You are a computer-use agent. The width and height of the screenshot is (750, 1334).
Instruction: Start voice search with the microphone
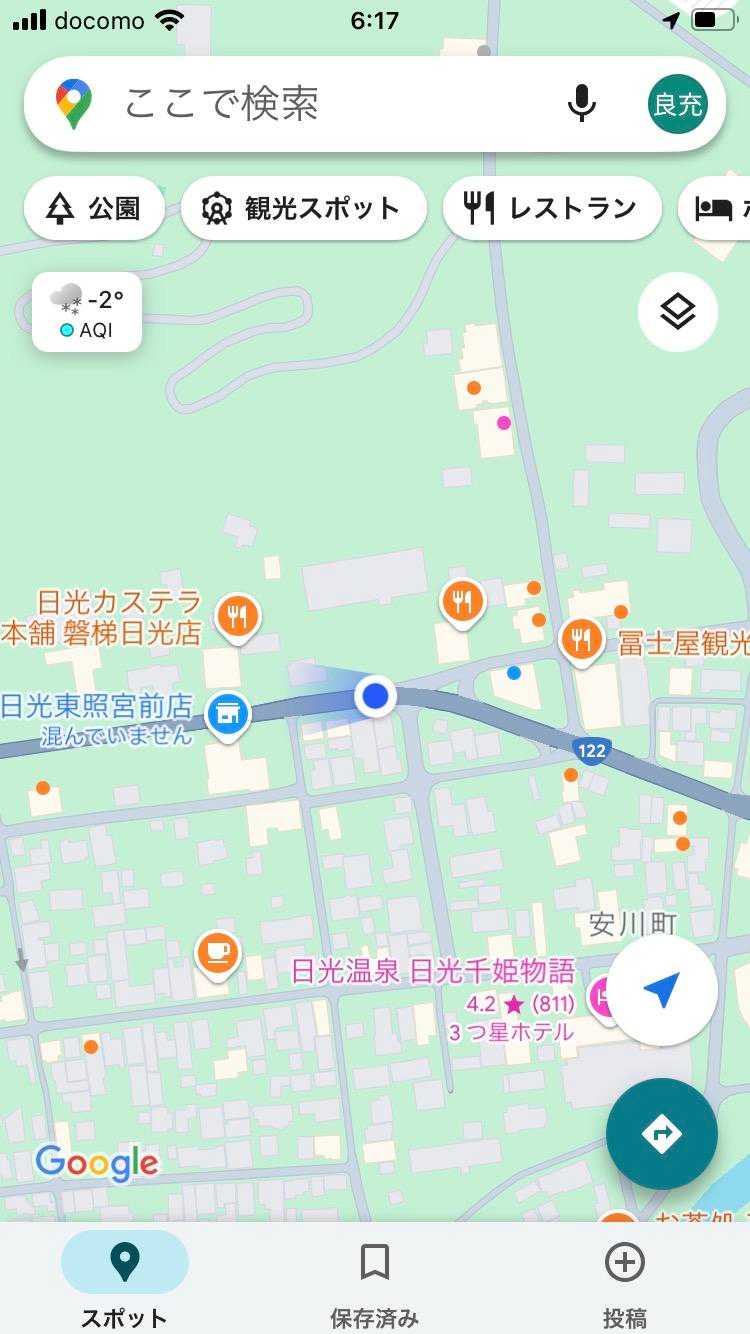(x=581, y=104)
